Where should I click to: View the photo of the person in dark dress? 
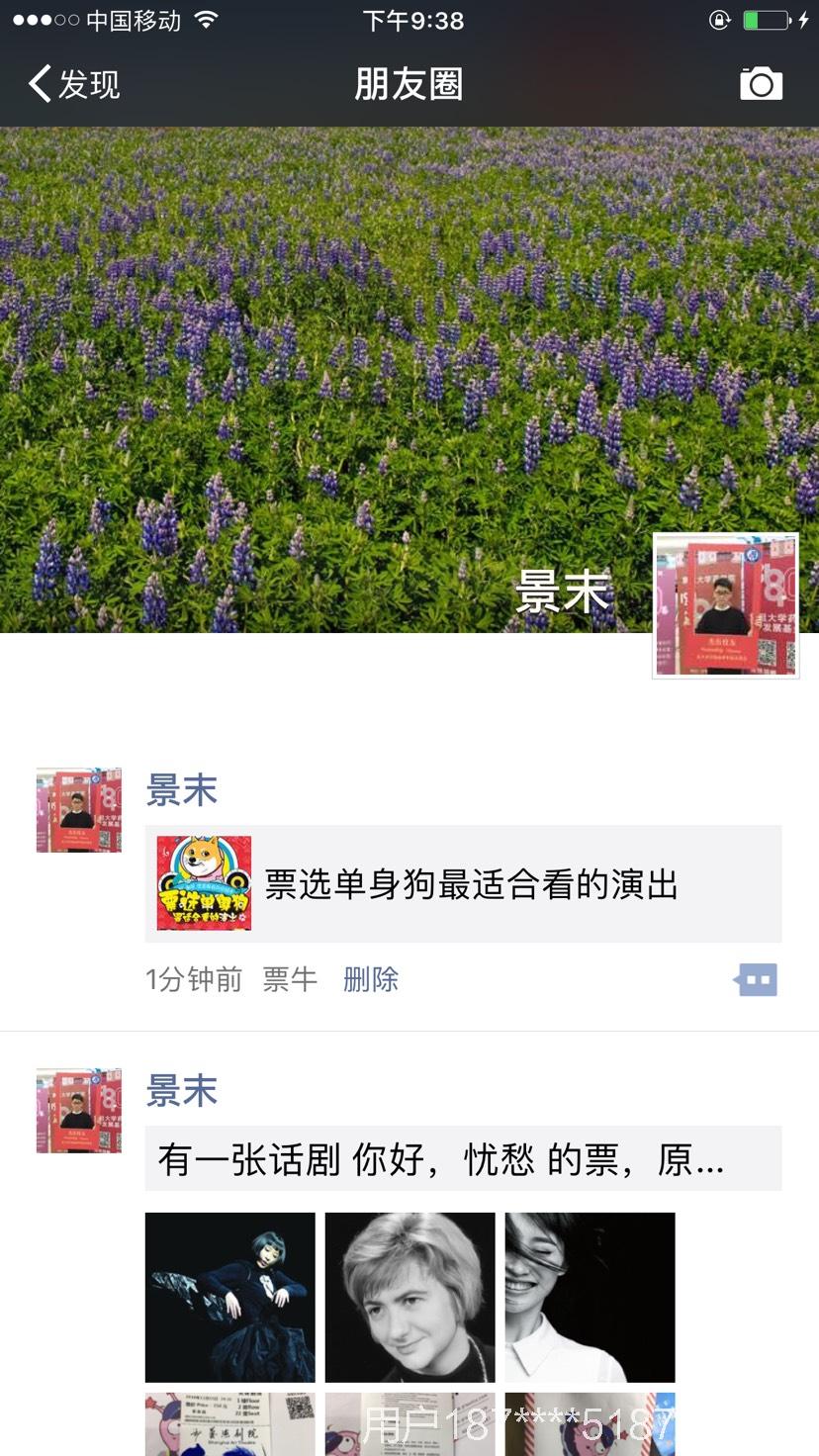coord(230,1297)
